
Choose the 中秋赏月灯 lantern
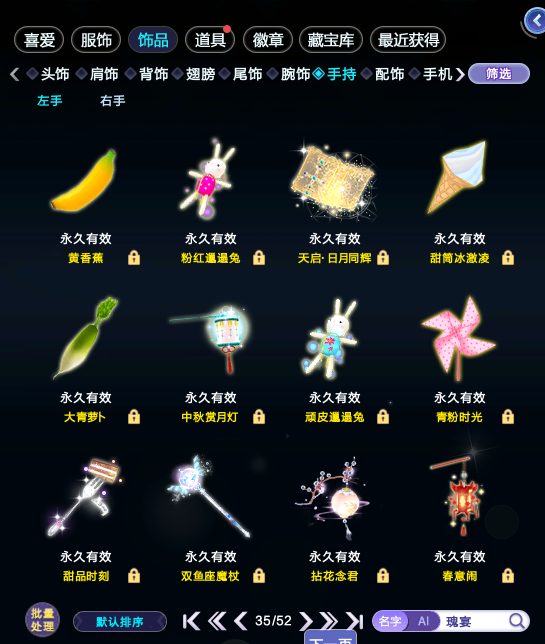210,359
